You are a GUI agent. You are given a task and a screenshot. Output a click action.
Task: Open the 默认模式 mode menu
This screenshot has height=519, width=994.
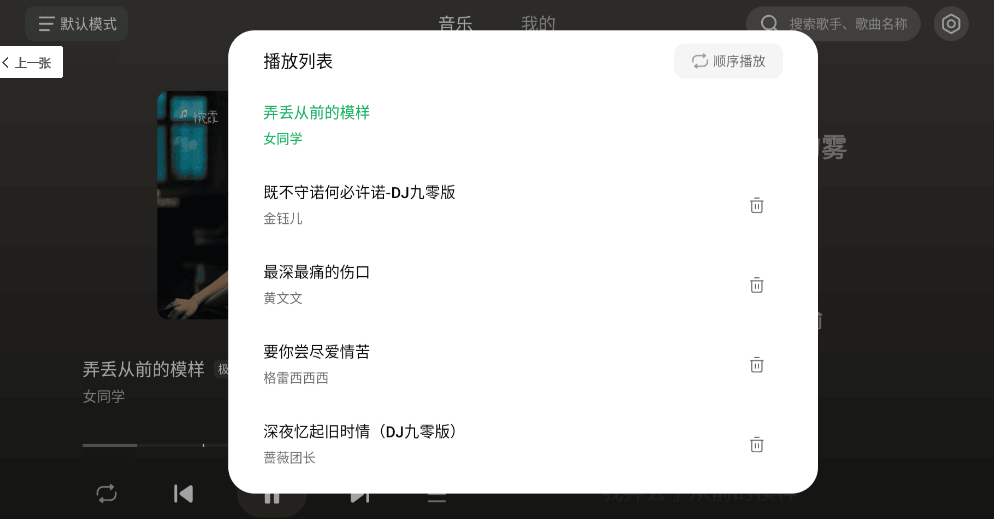[x=77, y=24]
